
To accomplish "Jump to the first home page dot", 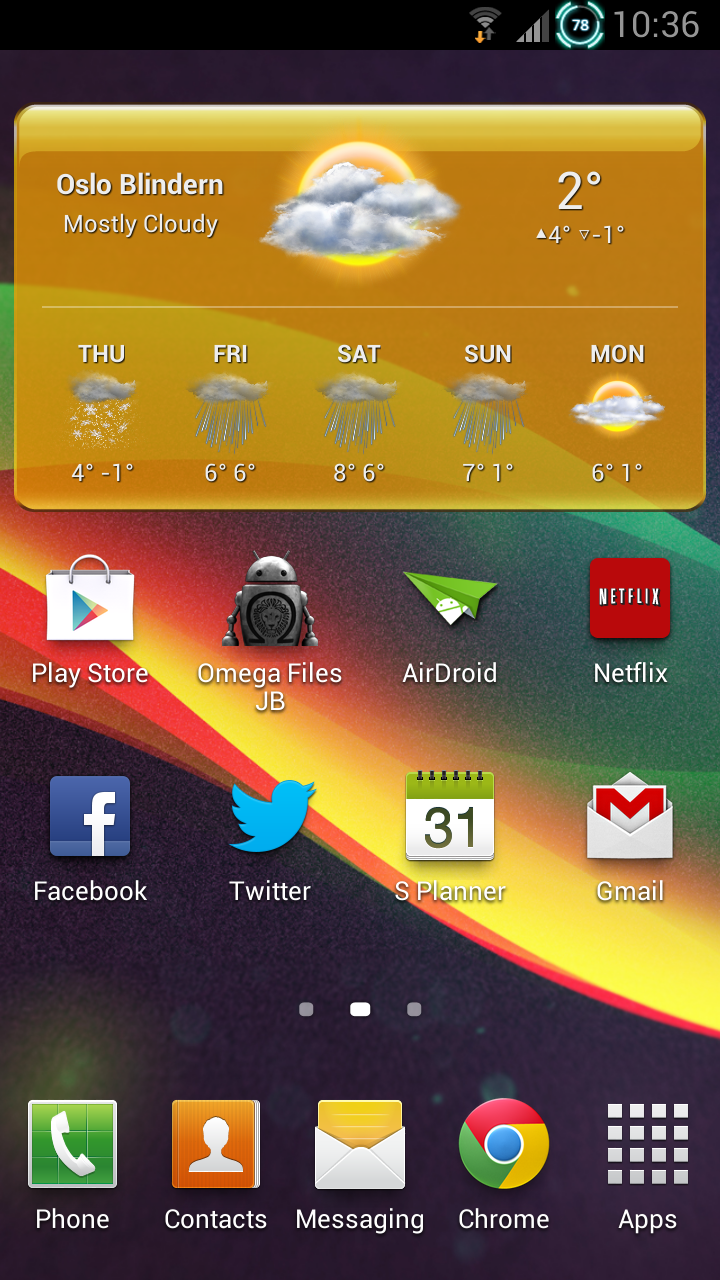I will coord(306,1010).
